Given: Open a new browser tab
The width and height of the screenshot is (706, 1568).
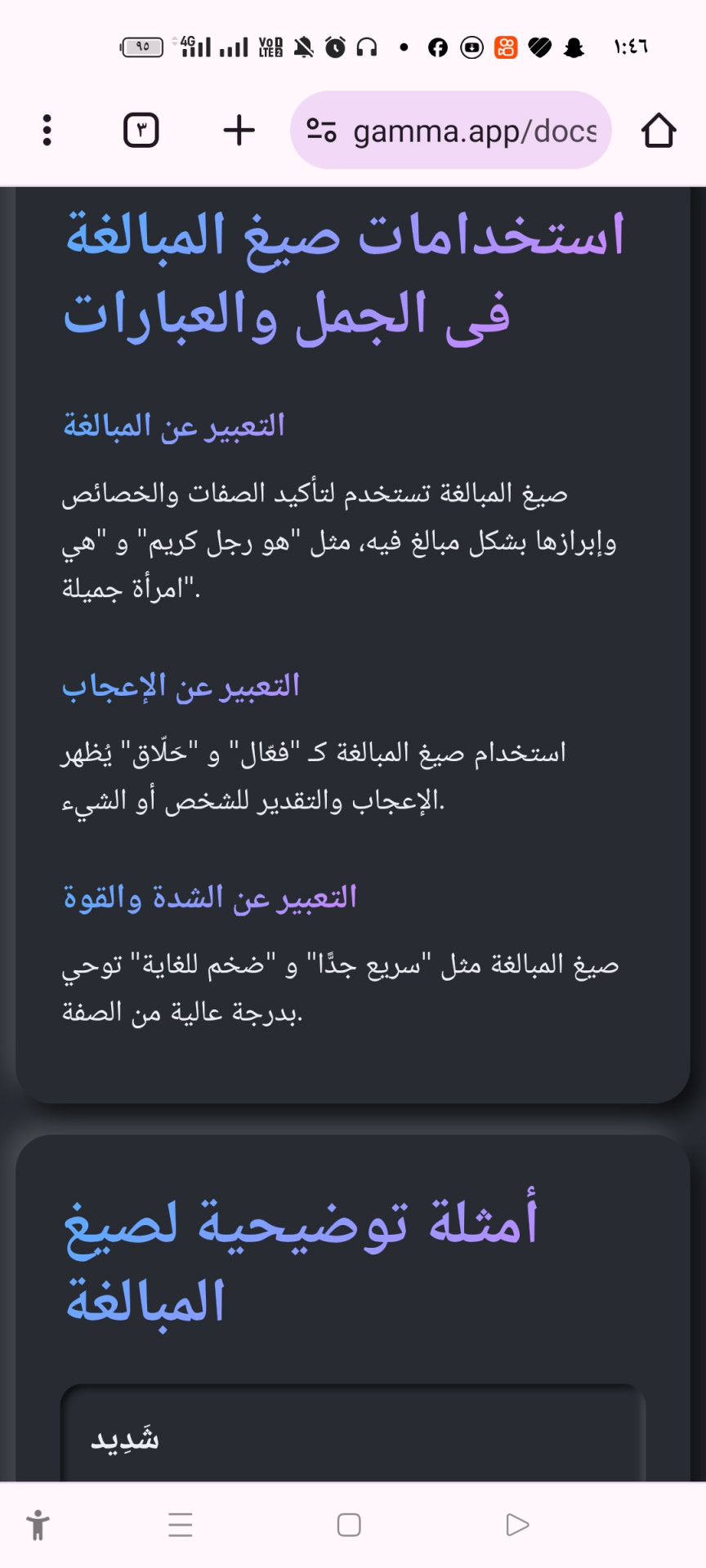Looking at the screenshot, I should pos(239,130).
